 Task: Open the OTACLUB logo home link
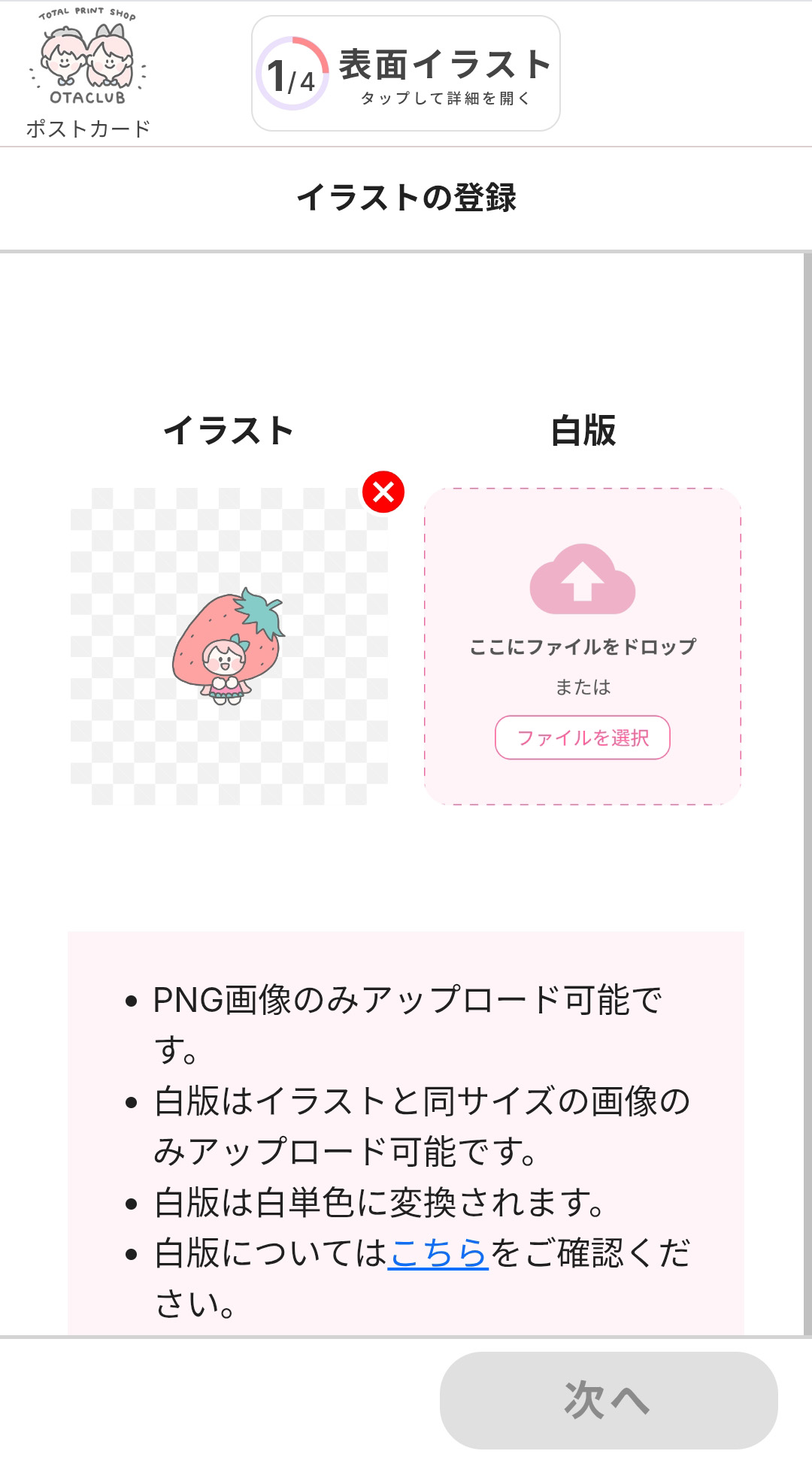point(88,60)
